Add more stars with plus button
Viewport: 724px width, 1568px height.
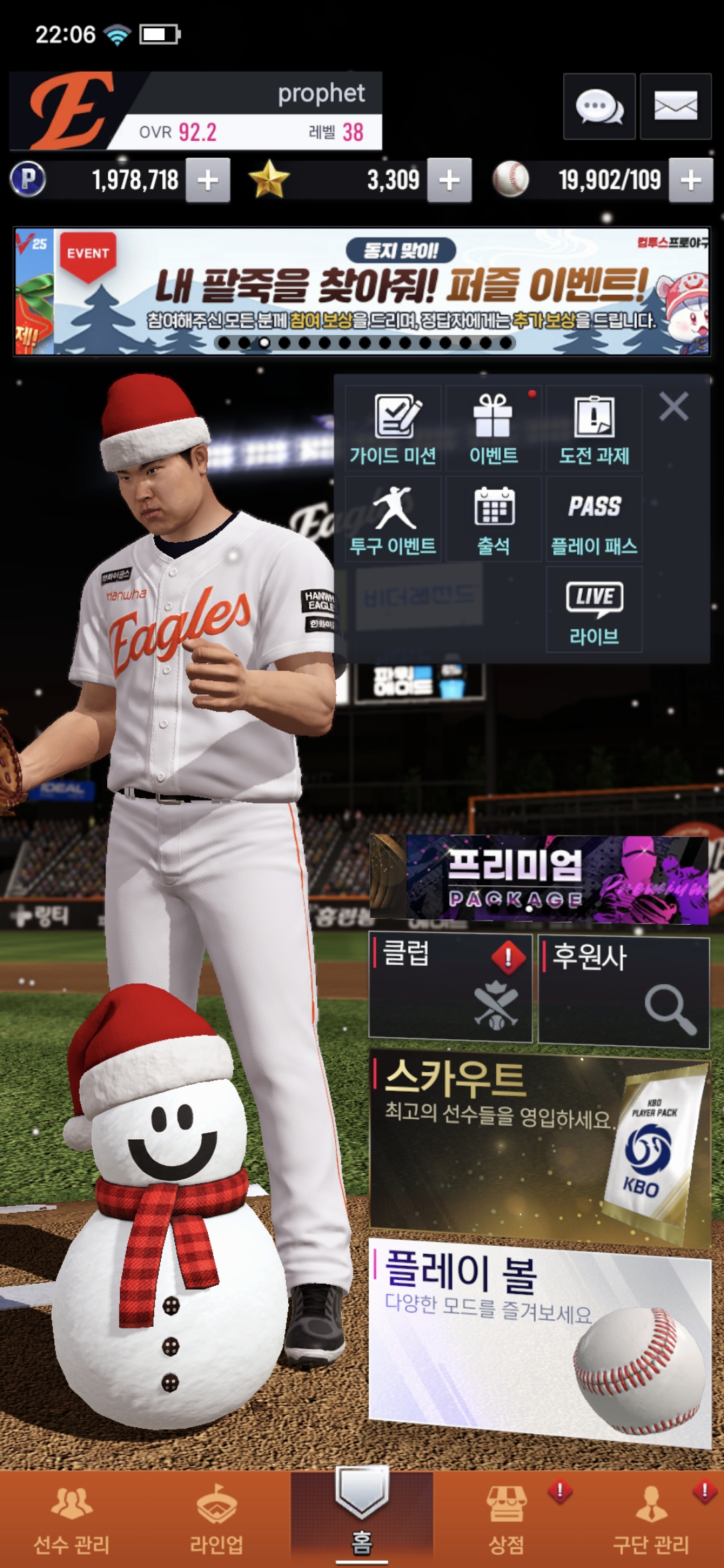[x=449, y=180]
